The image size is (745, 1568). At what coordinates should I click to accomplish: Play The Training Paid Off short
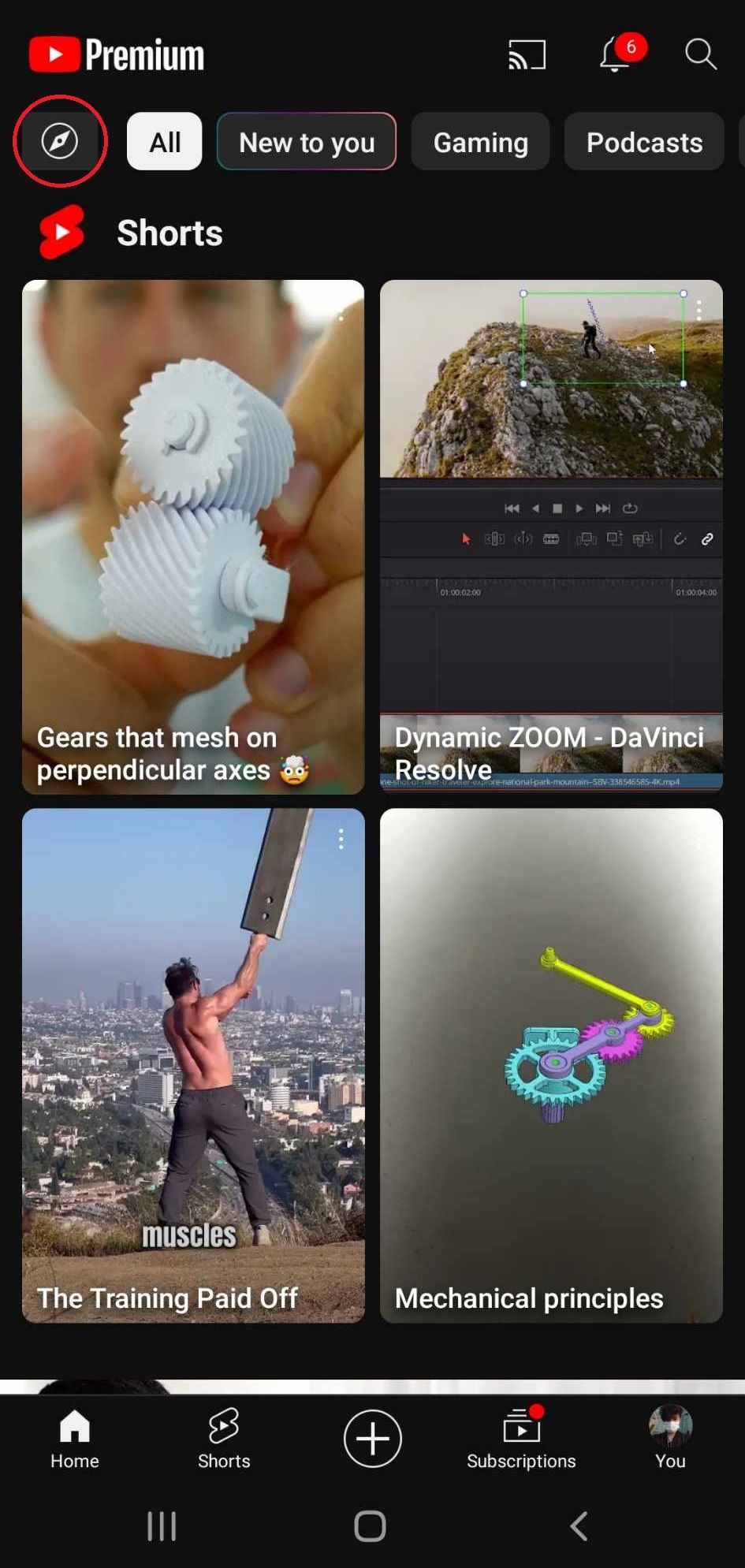click(193, 1064)
